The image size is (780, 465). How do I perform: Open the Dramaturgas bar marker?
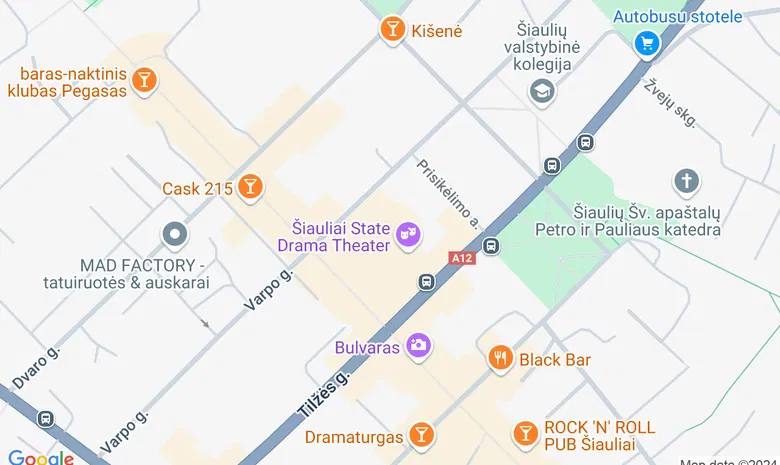422,434
